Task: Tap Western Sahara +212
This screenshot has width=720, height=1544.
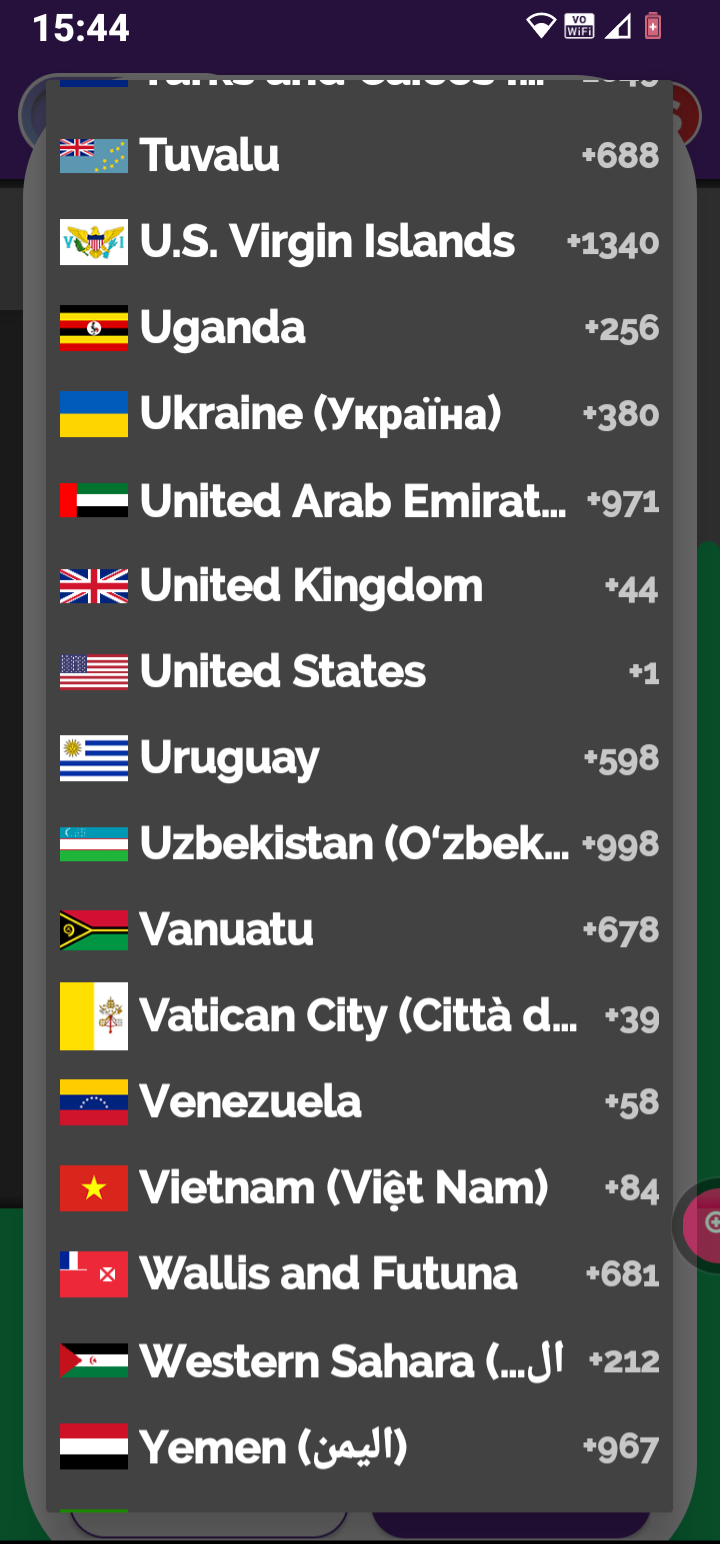Action: (x=359, y=1360)
